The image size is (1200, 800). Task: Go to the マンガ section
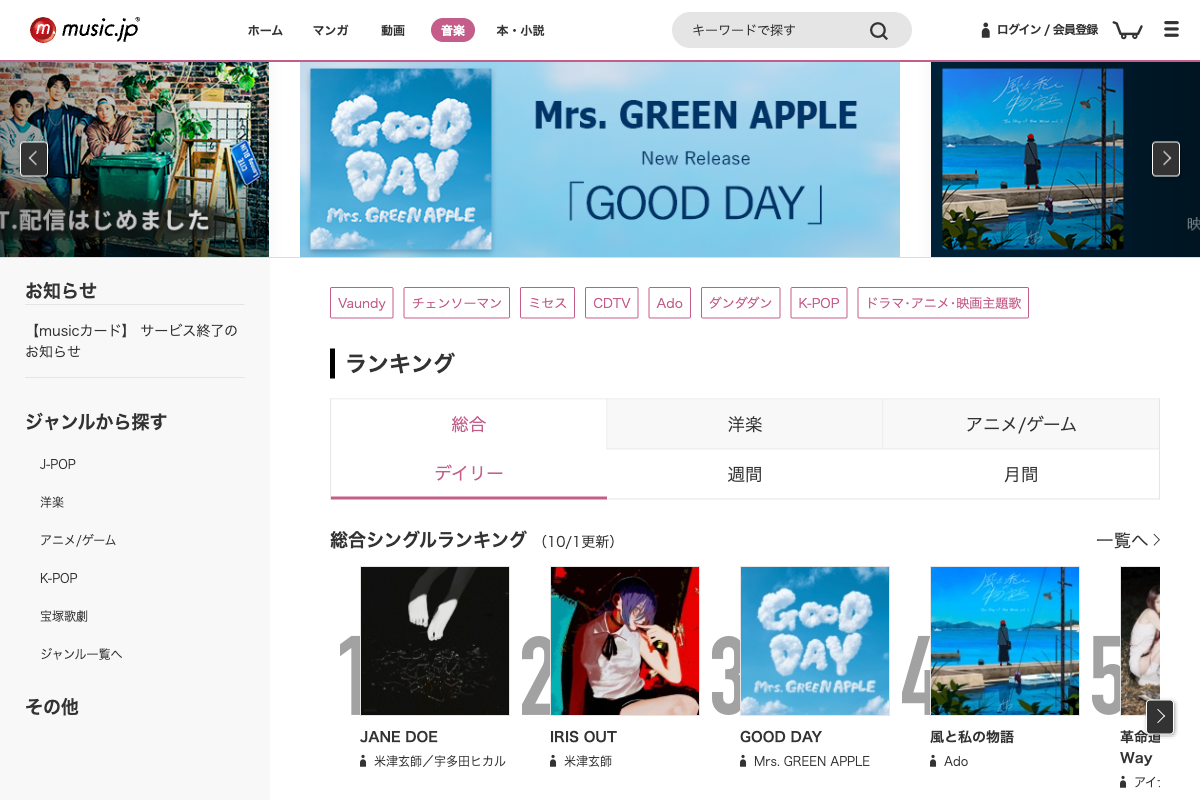331,31
